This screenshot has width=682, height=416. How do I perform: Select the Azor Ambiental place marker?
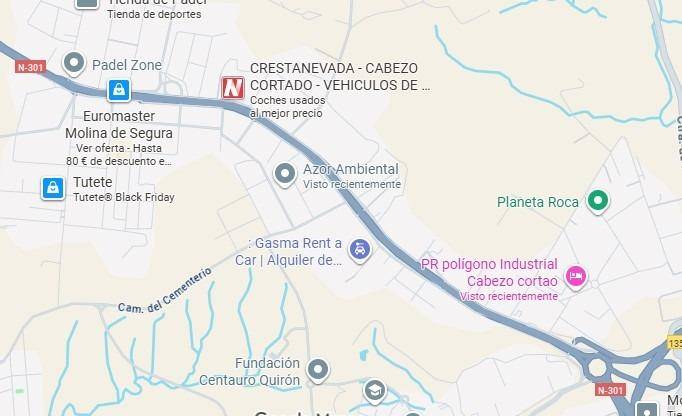285,174
